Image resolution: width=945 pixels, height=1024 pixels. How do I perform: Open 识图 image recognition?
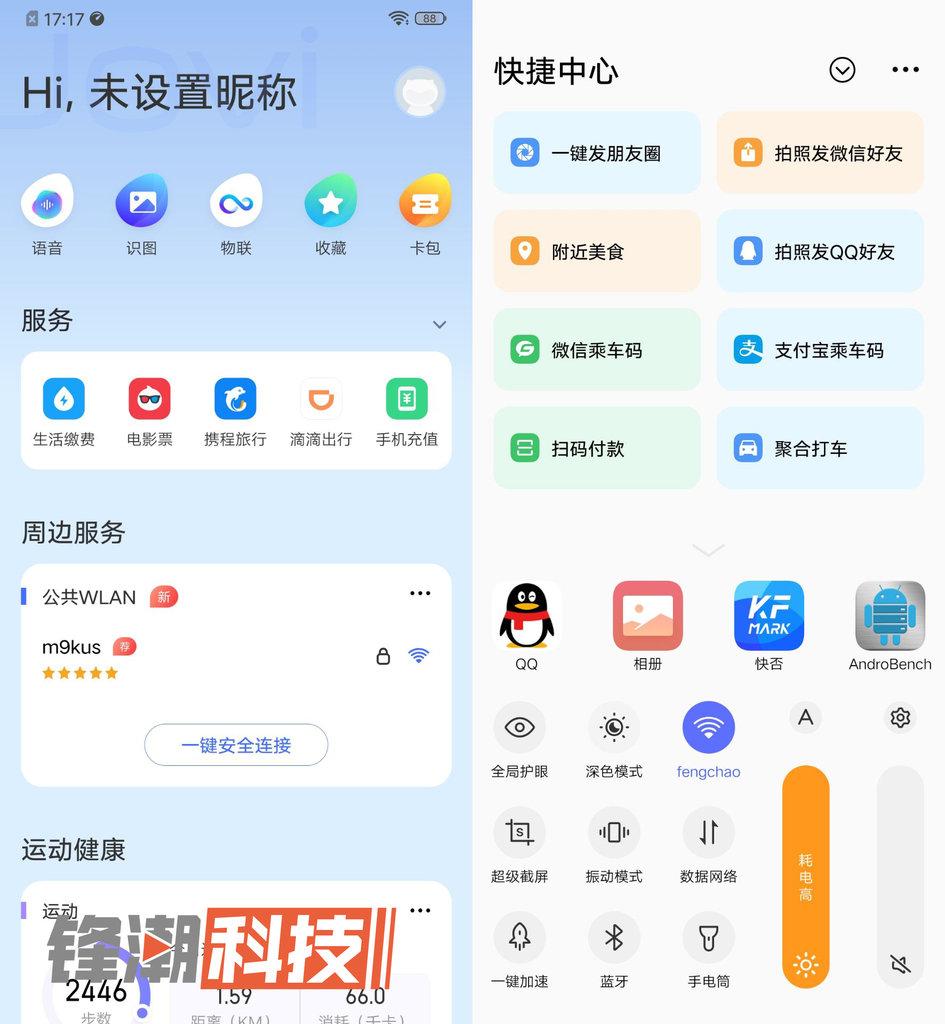[x=142, y=204]
